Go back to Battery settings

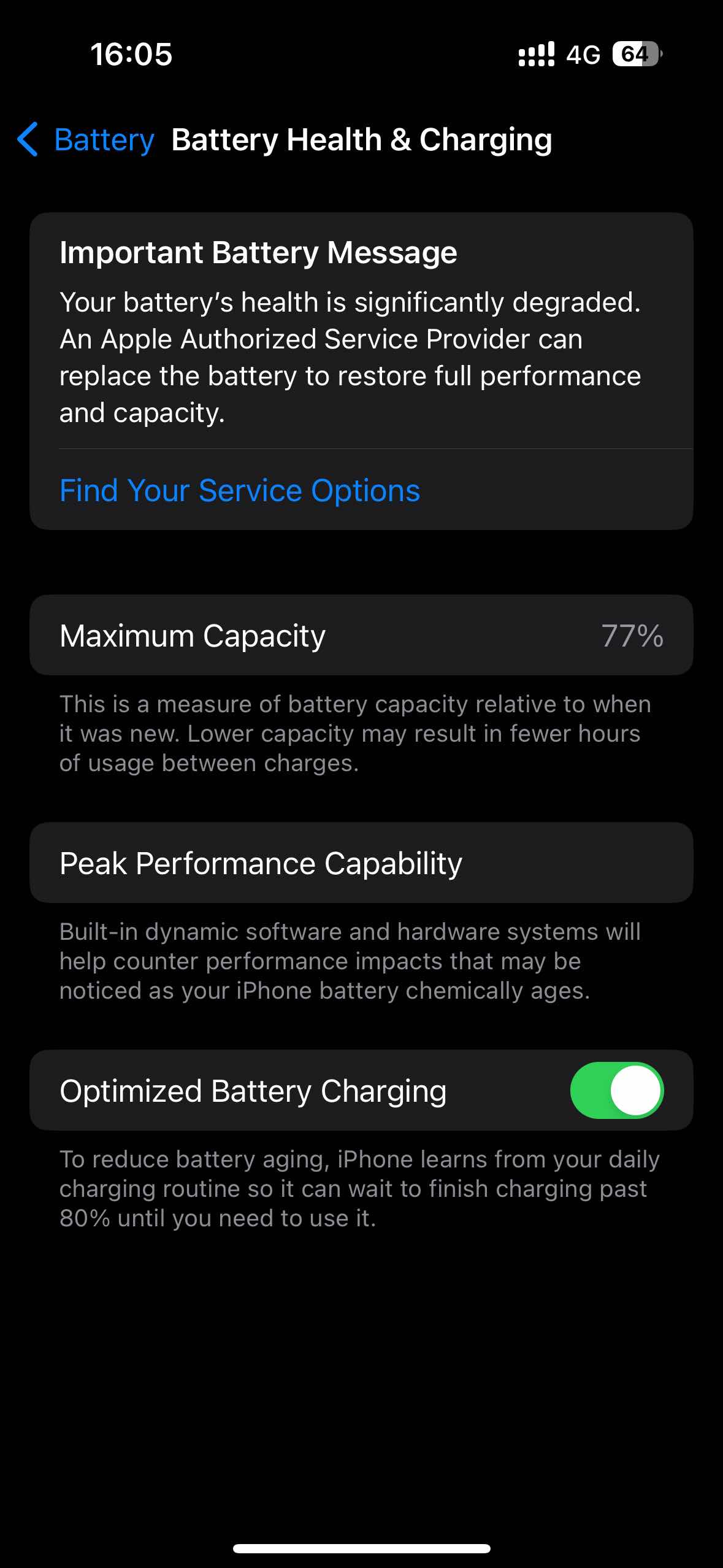[86, 140]
